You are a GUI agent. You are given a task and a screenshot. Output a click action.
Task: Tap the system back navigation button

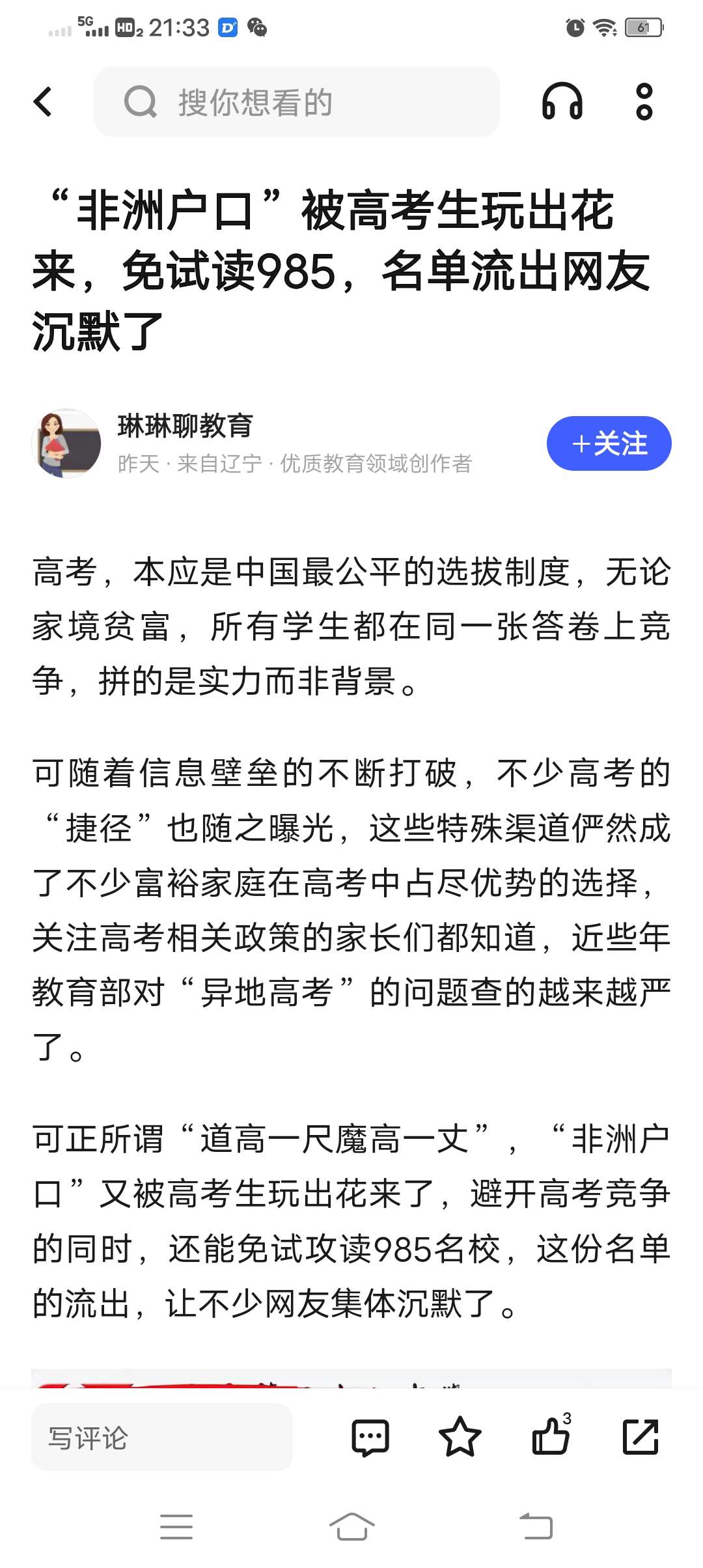[536, 1527]
